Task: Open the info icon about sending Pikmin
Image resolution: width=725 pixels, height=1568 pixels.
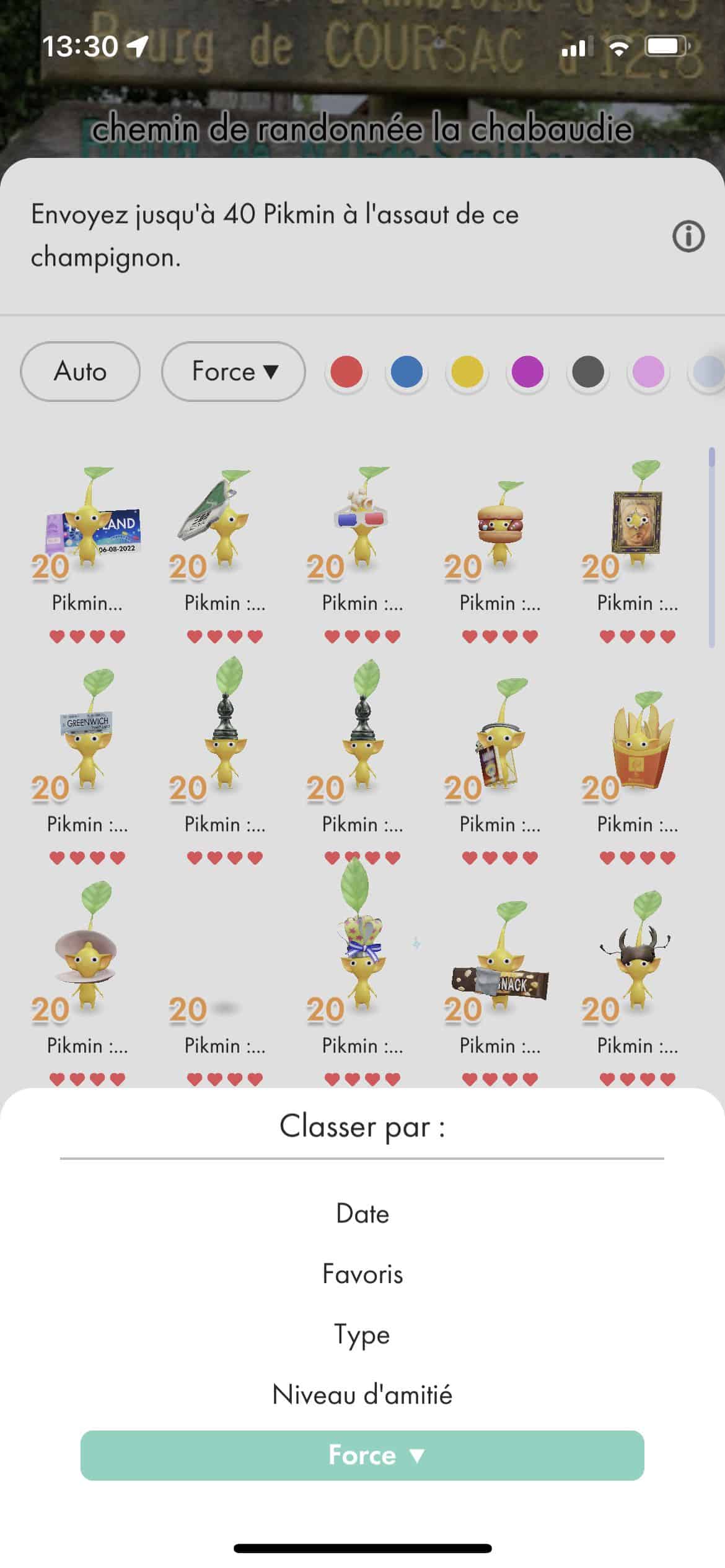Action: pos(688,236)
